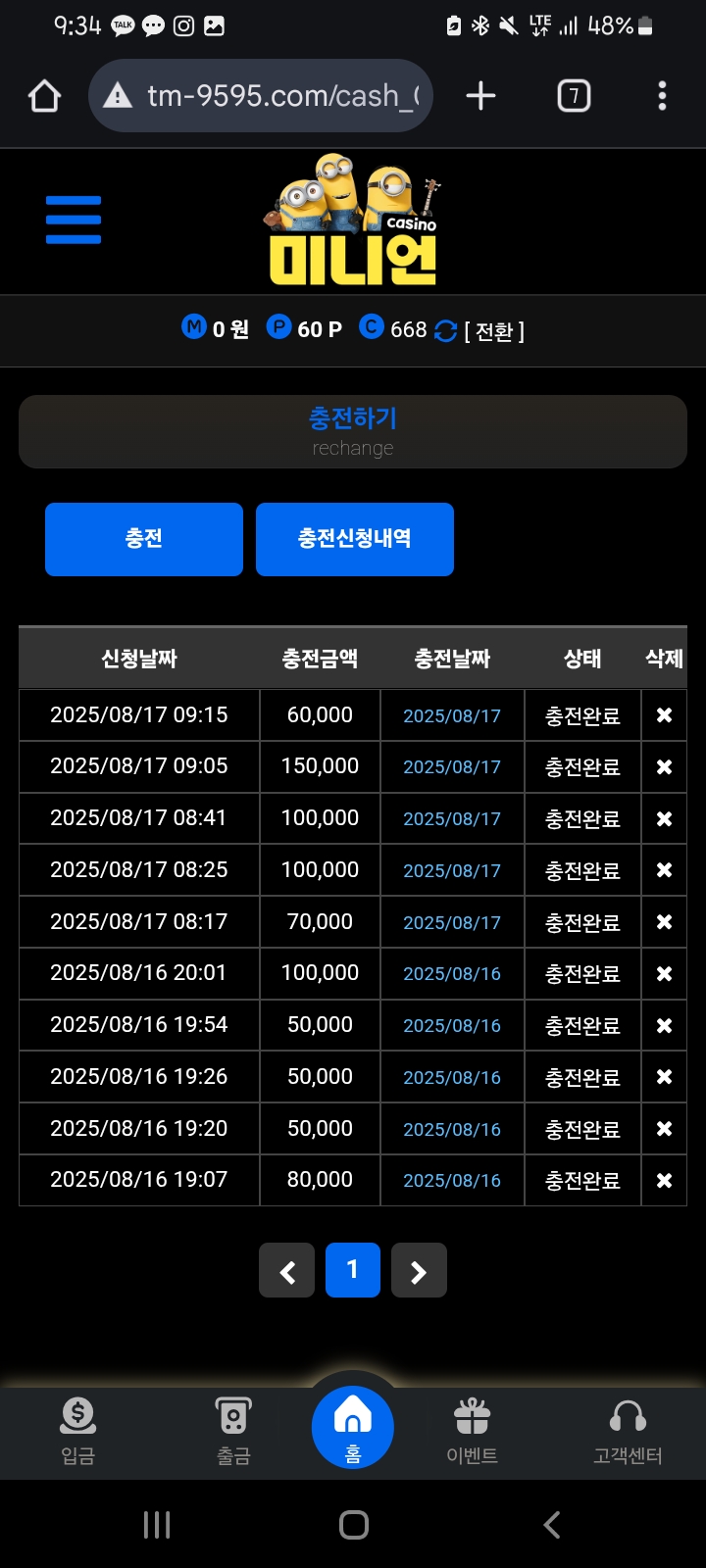Switch to the 출금 withdrawal tab
Screen dimensions: 706x1568
click(233, 1431)
